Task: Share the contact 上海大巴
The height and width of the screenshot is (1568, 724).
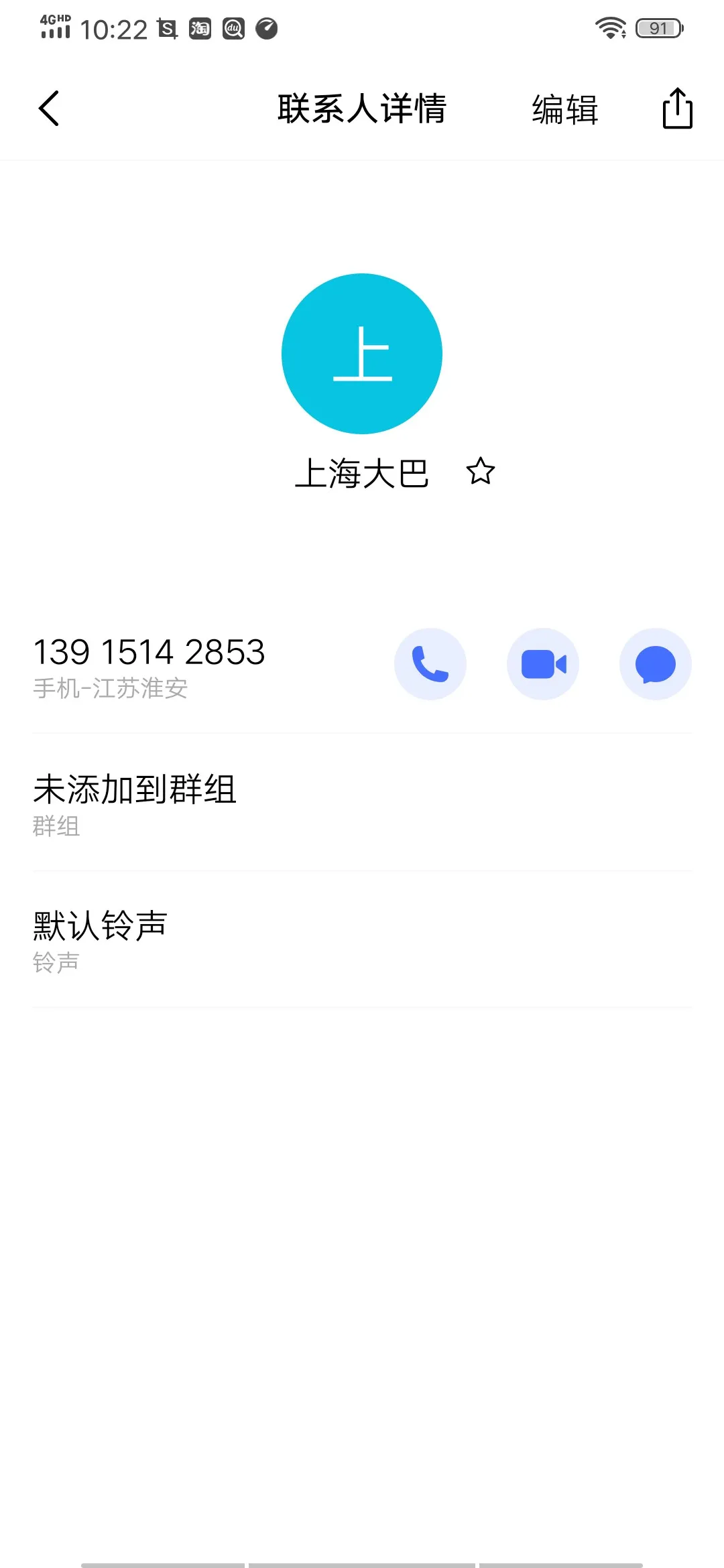Action: click(x=677, y=109)
